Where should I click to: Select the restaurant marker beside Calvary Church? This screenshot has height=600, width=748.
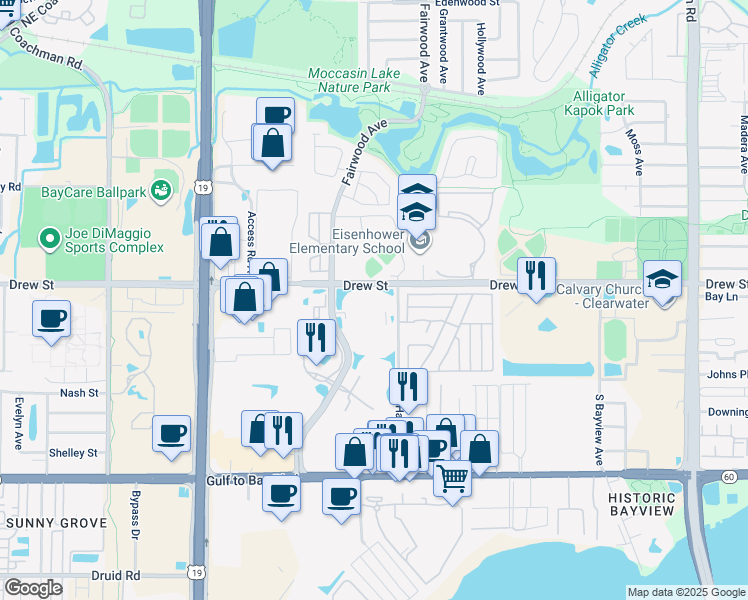click(x=536, y=275)
